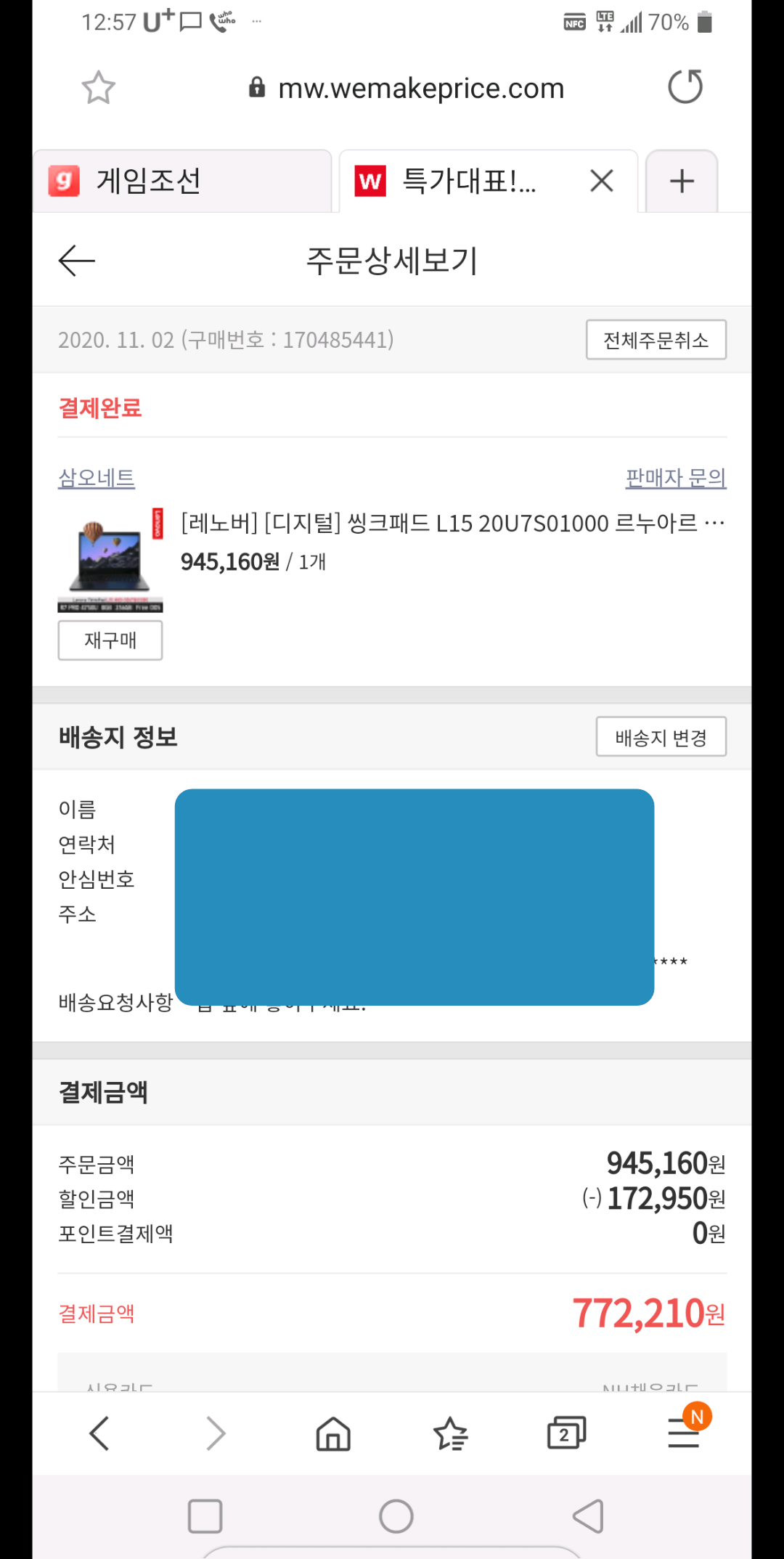Open the browser bookmarks list
Screen dimensions: 784x1559
(450, 1433)
